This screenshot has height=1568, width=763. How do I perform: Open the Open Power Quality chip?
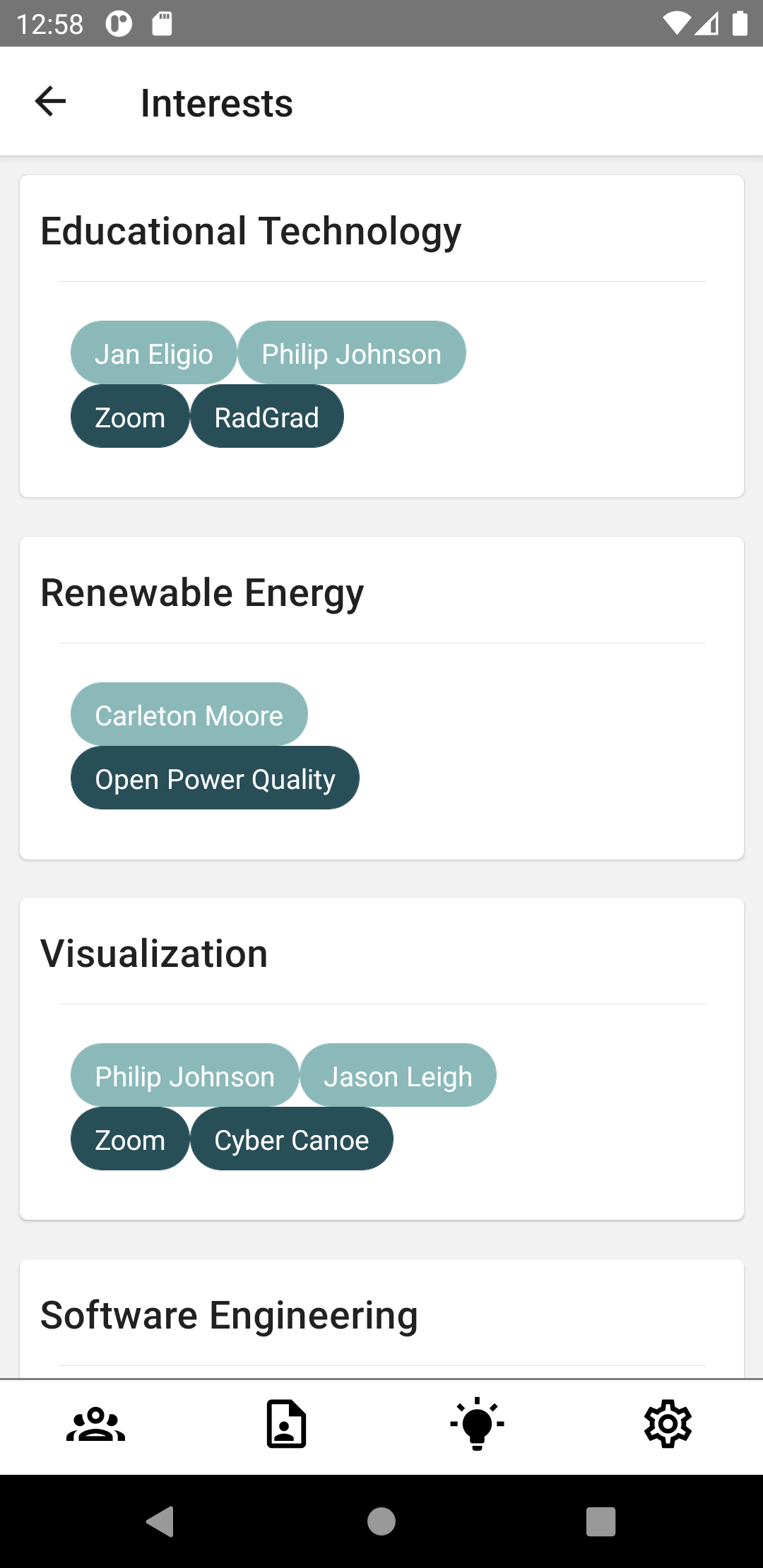pos(215,778)
